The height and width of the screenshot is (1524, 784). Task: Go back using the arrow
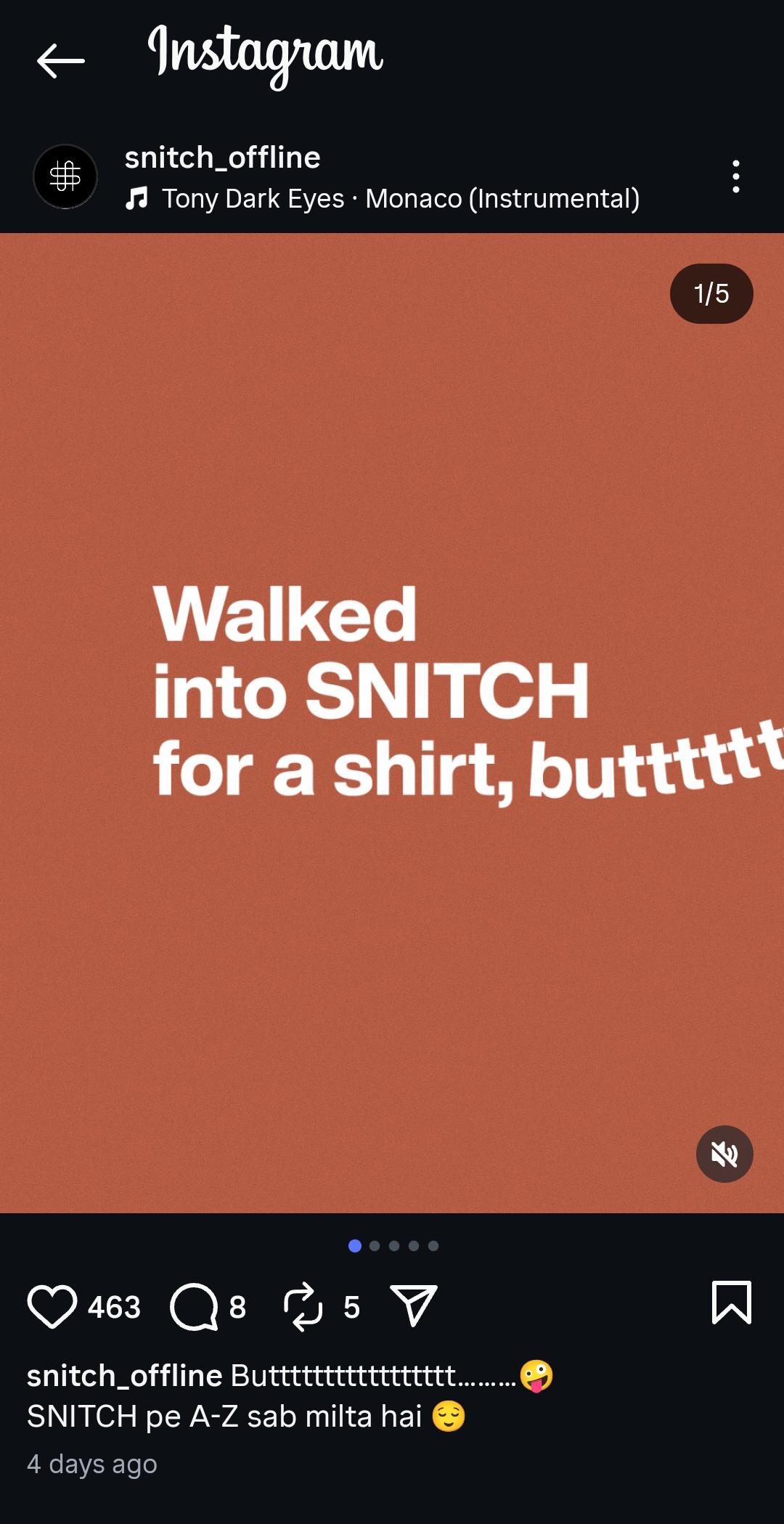[x=61, y=61]
